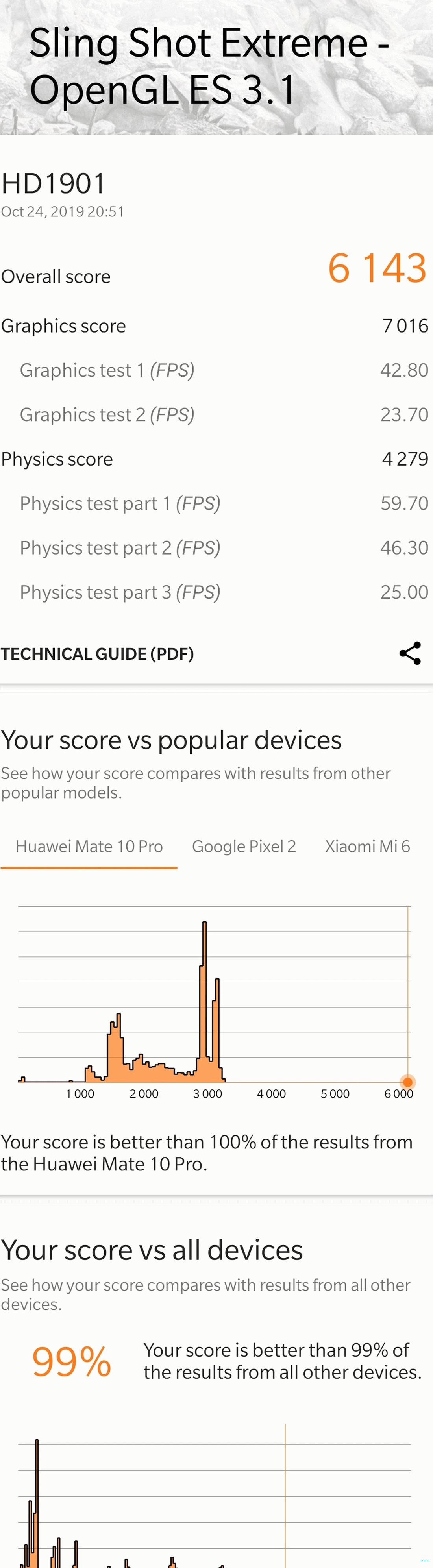
Task: Switch to the Google Pixel 2 tab
Action: [244, 846]
